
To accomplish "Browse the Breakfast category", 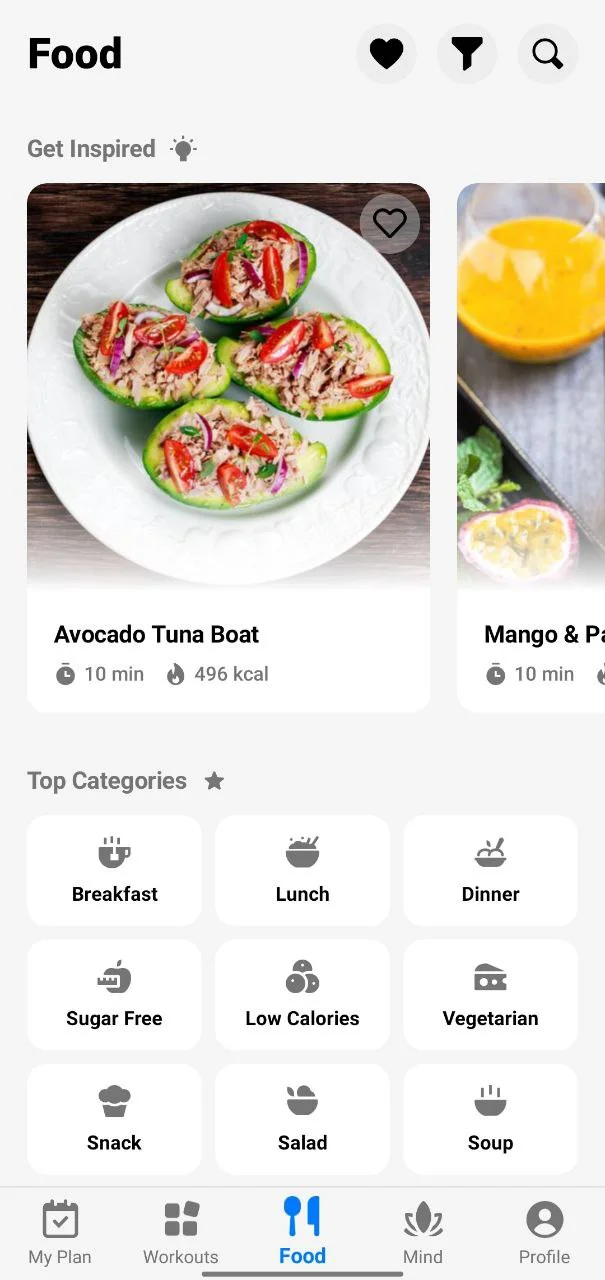I will (x=114, y=870).
